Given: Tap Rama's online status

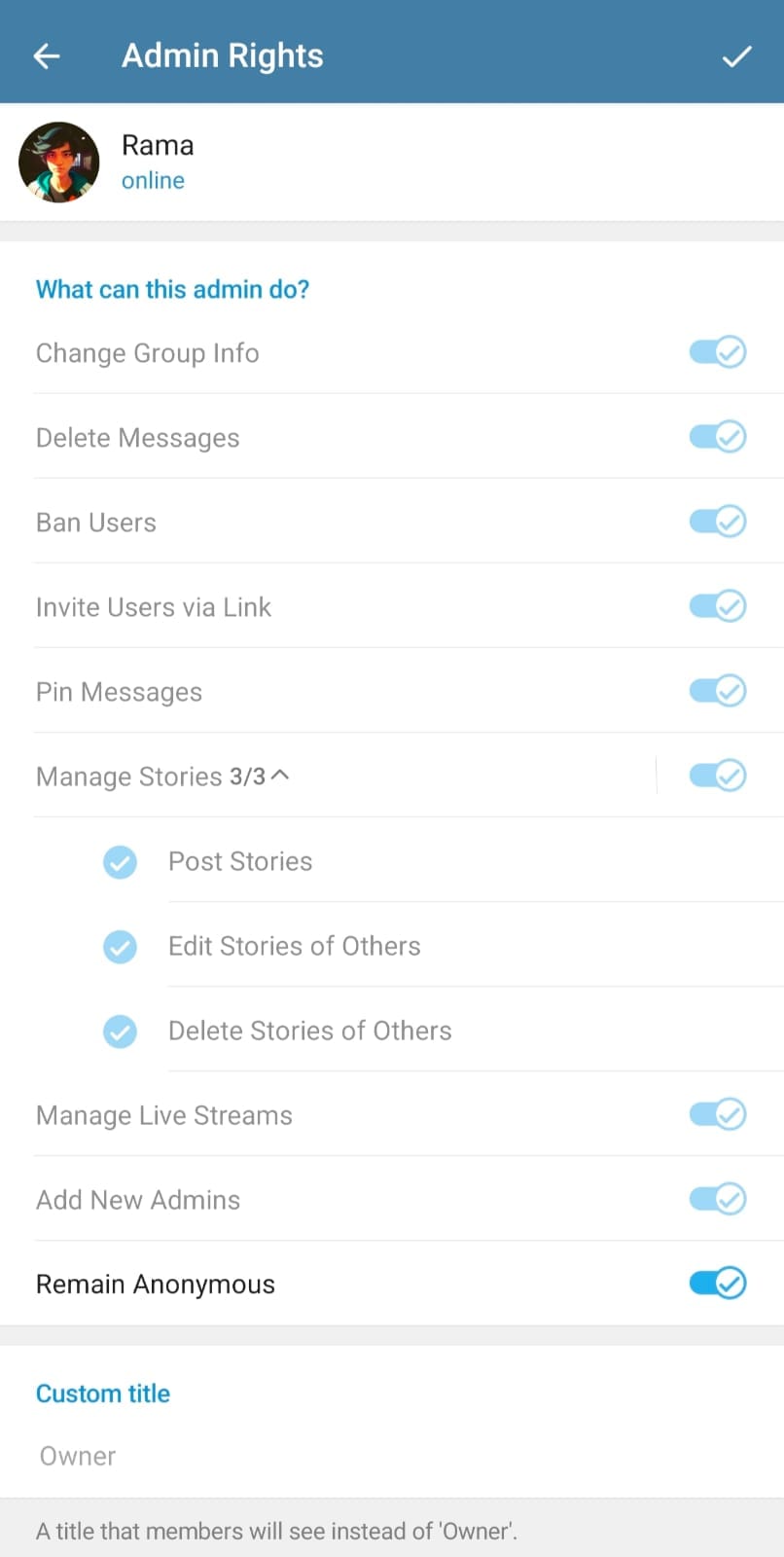Looking at the screenshot, I should (153, 180).
